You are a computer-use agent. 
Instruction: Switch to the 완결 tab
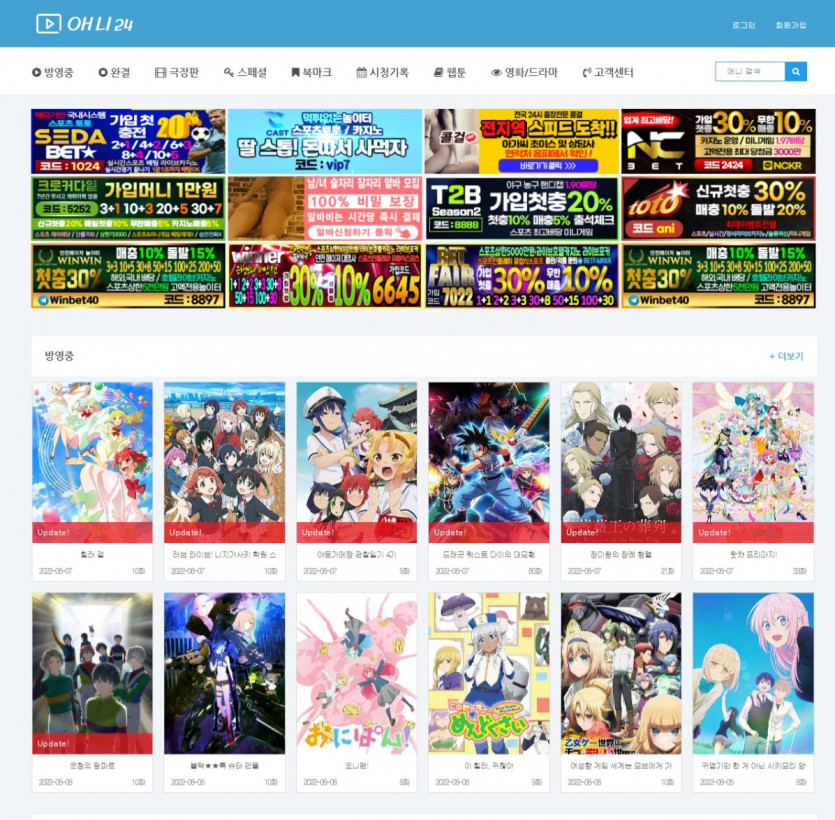115,73
